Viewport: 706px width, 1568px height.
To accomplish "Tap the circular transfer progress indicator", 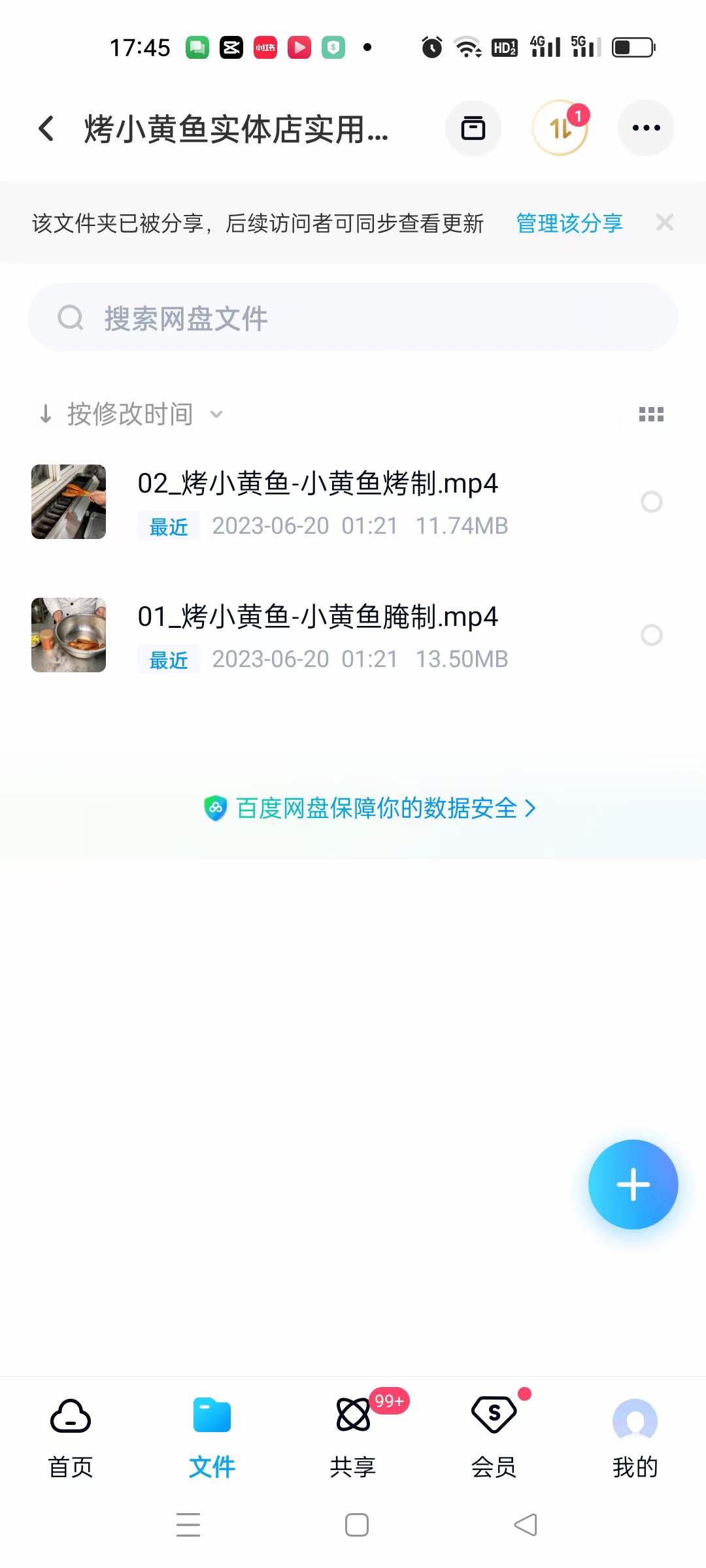I will pos(560,128).
